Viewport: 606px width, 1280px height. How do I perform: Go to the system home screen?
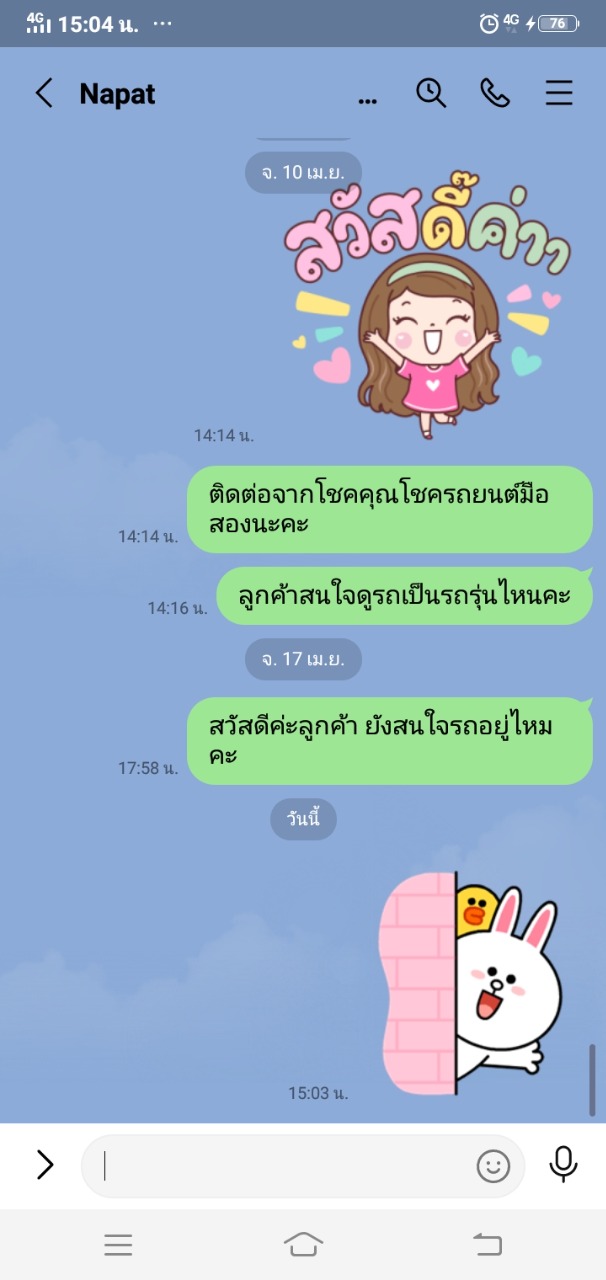tap(303, 1244)
